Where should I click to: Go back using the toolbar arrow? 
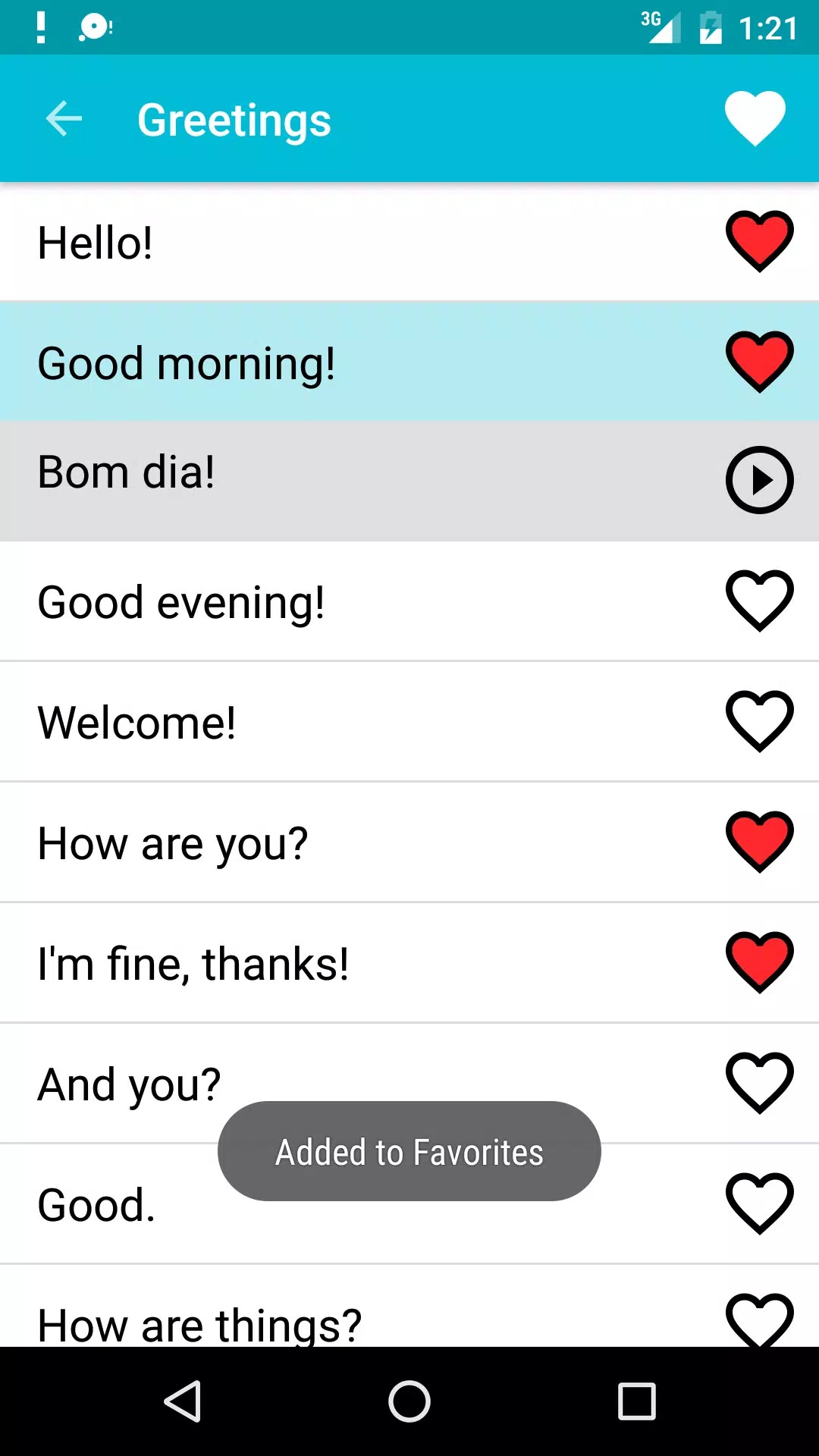coord(64,119)
